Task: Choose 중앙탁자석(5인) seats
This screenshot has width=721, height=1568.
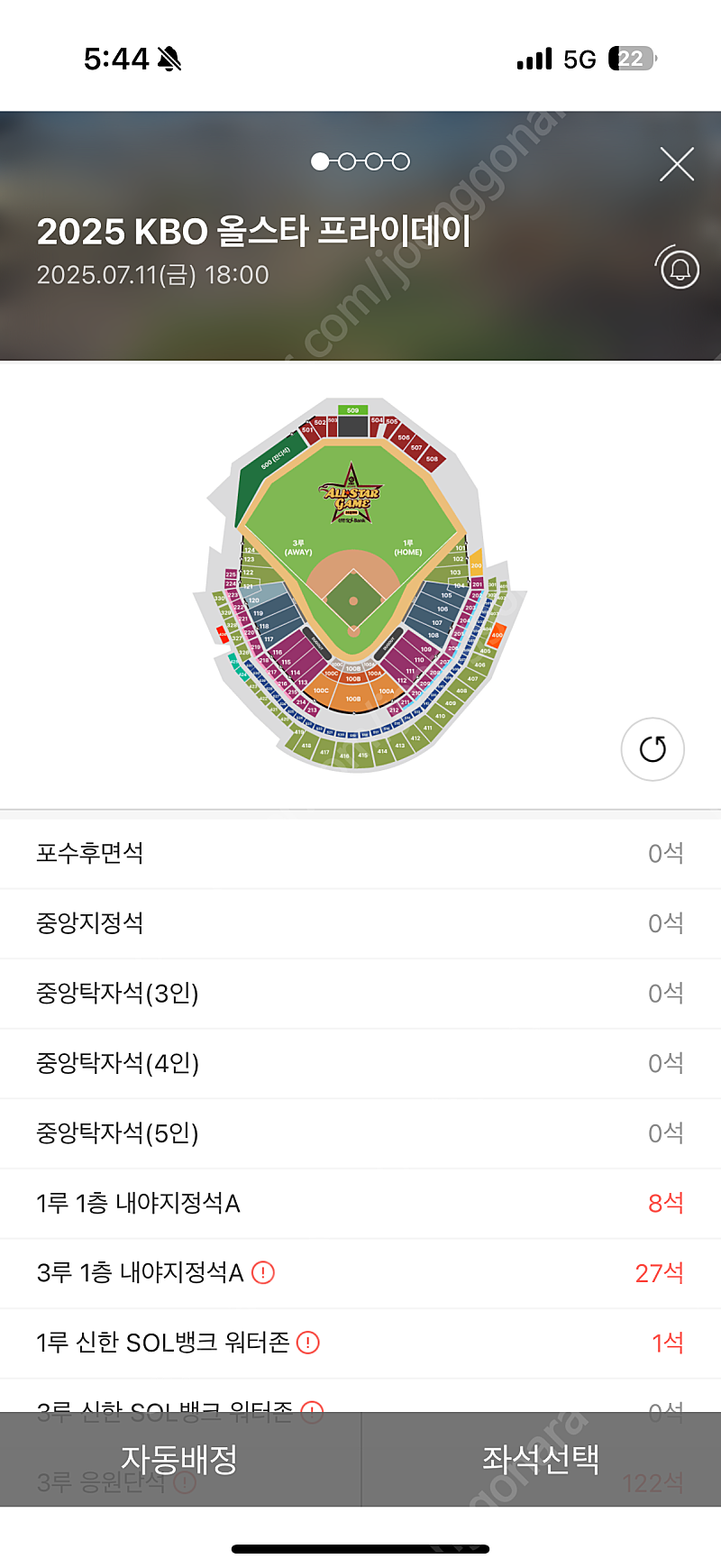Action: pos(360,1133)
